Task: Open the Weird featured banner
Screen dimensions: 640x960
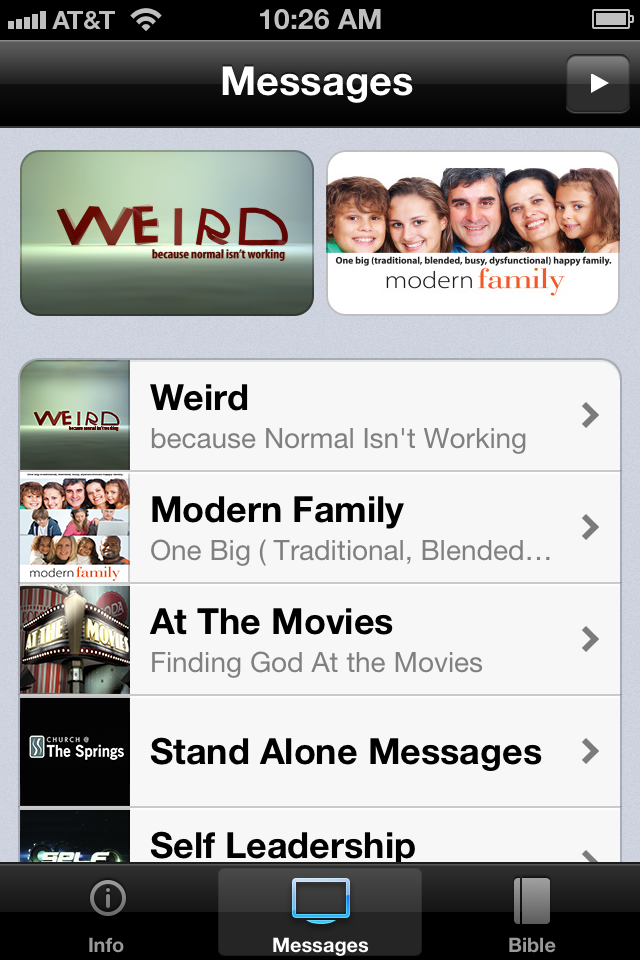Action: point(167,233)
